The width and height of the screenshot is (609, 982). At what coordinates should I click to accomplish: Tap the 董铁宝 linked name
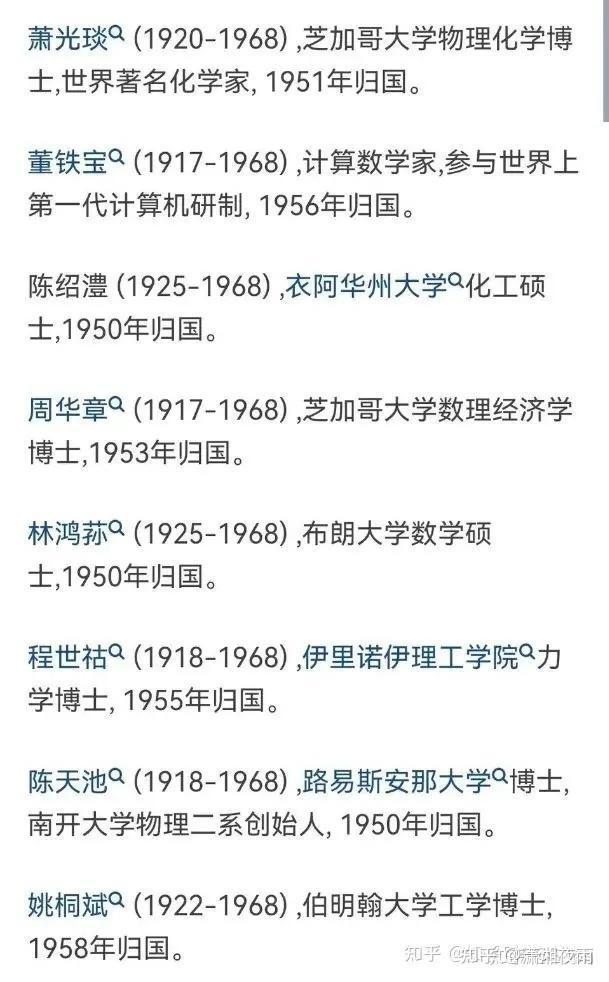pyautogui.click(x=76, y=162)
